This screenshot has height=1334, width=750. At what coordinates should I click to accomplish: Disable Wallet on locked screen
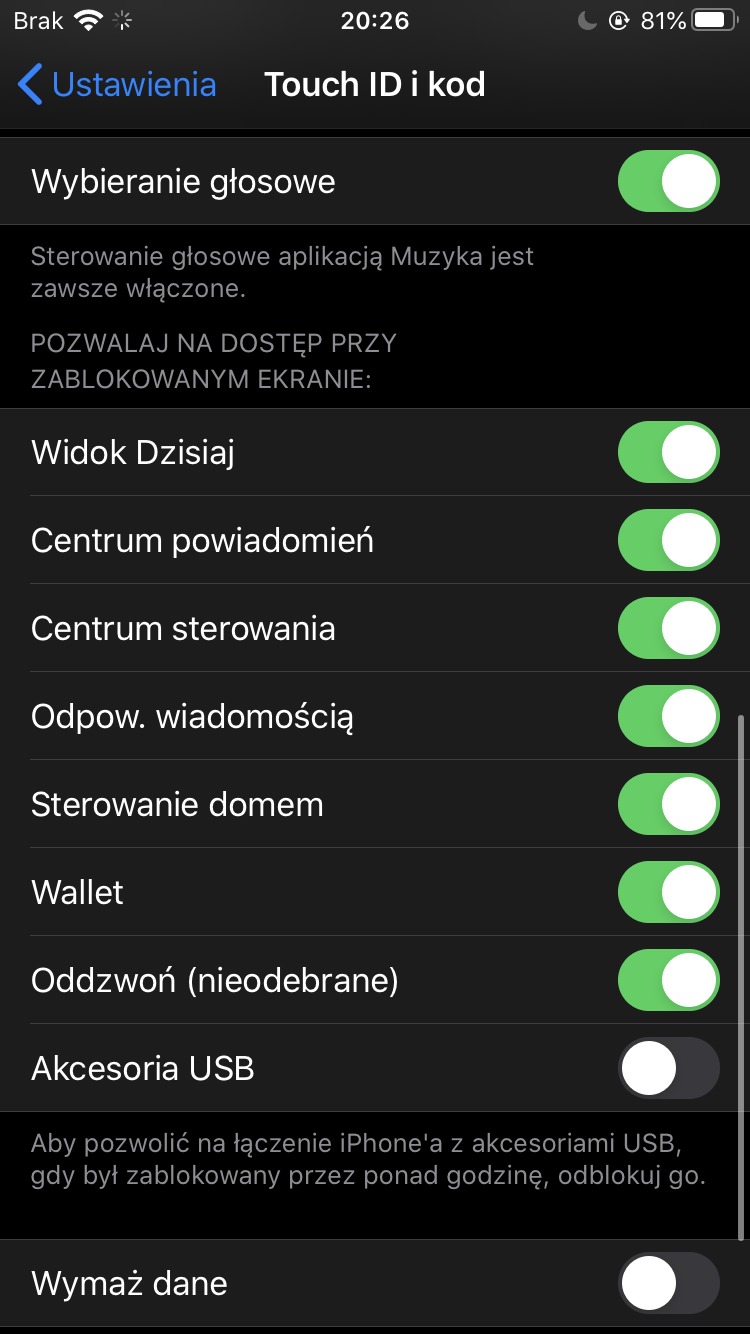click(668, 892)
